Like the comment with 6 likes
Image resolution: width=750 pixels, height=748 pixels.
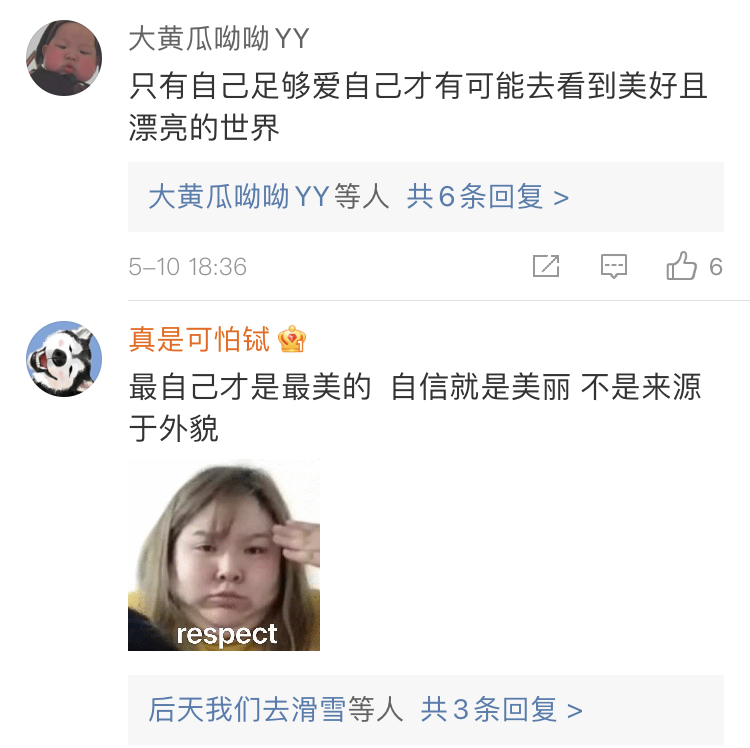point(683,266)
